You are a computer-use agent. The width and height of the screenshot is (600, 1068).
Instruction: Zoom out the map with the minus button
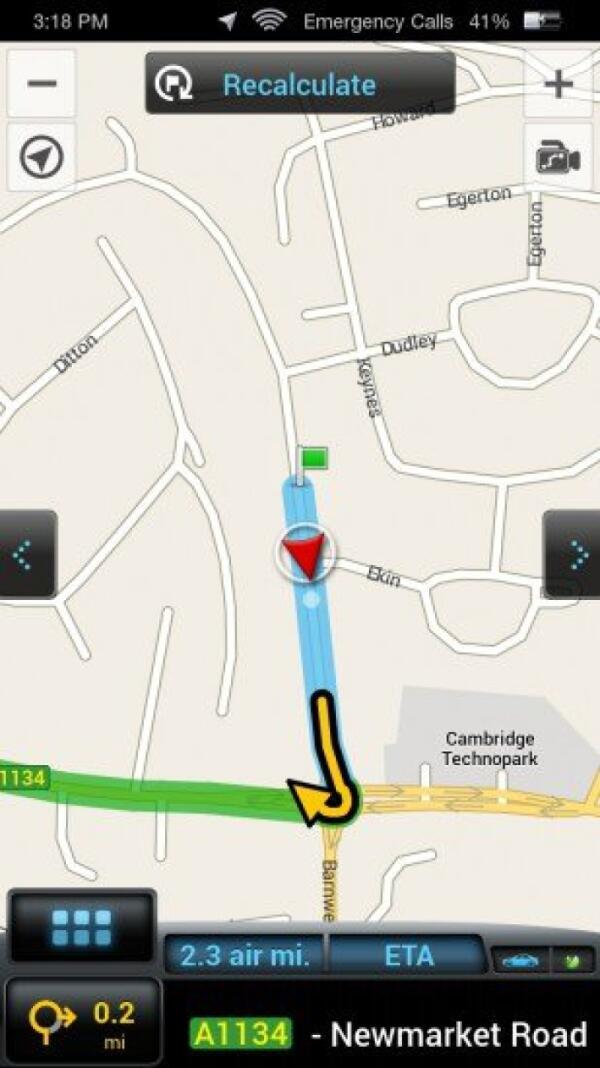41,83
